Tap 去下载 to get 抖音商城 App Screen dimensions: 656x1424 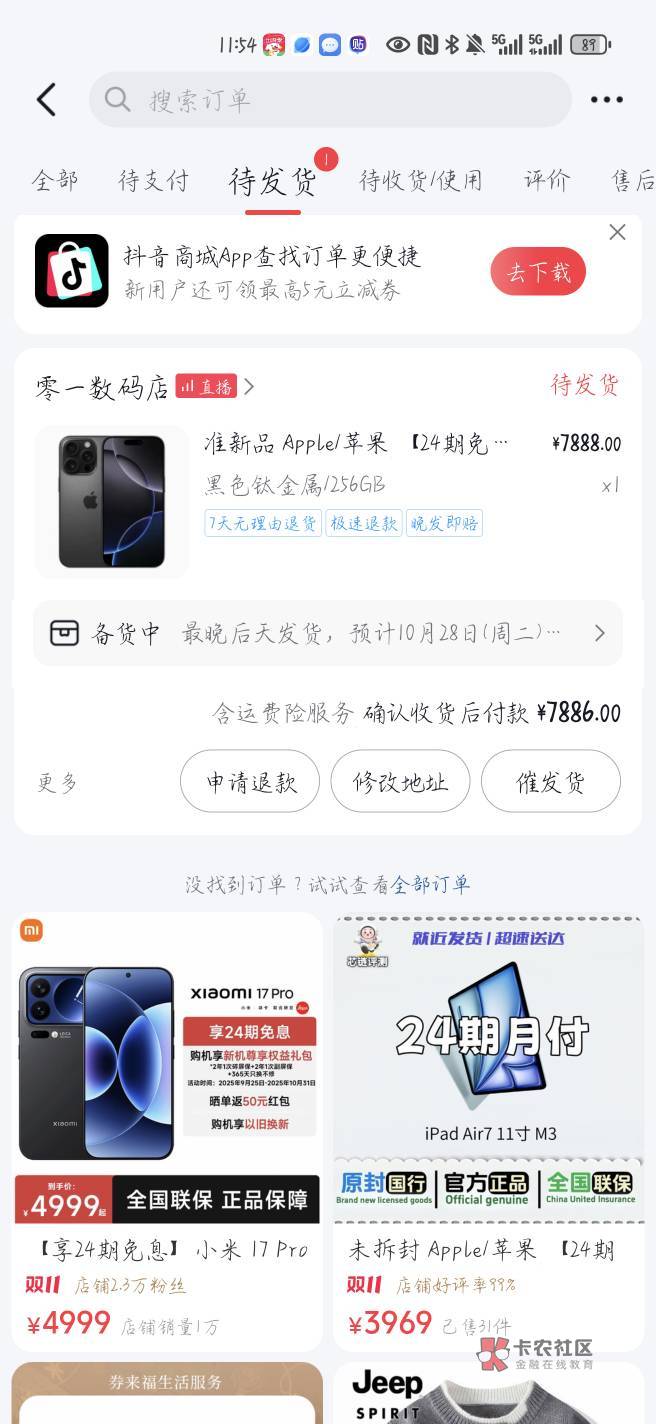click(x=538, y=272)
